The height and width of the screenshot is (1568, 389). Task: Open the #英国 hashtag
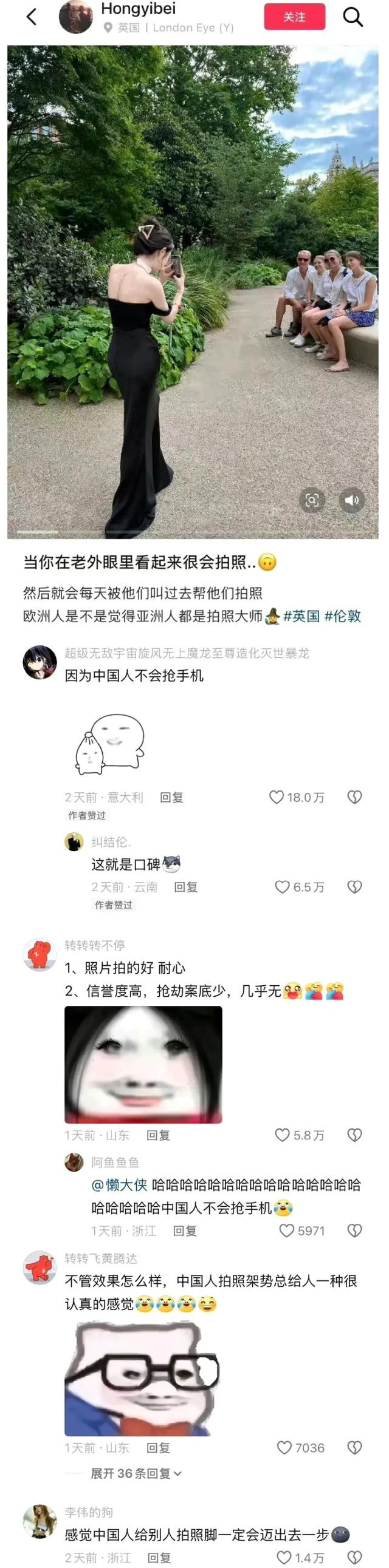coord(301,616)
